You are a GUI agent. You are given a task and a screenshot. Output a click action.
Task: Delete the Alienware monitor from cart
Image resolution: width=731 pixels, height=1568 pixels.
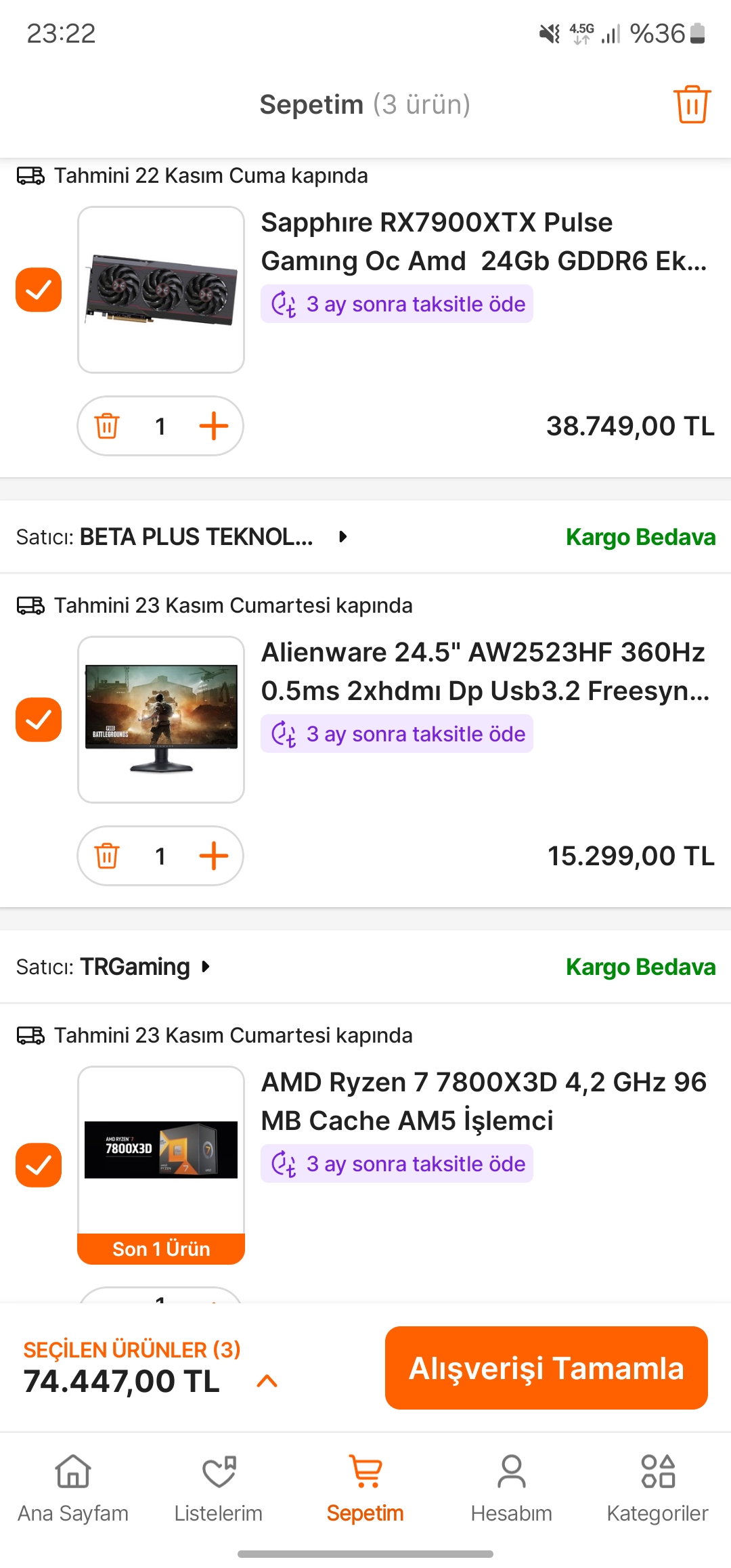pyautogui.click(x=107, y=856)
